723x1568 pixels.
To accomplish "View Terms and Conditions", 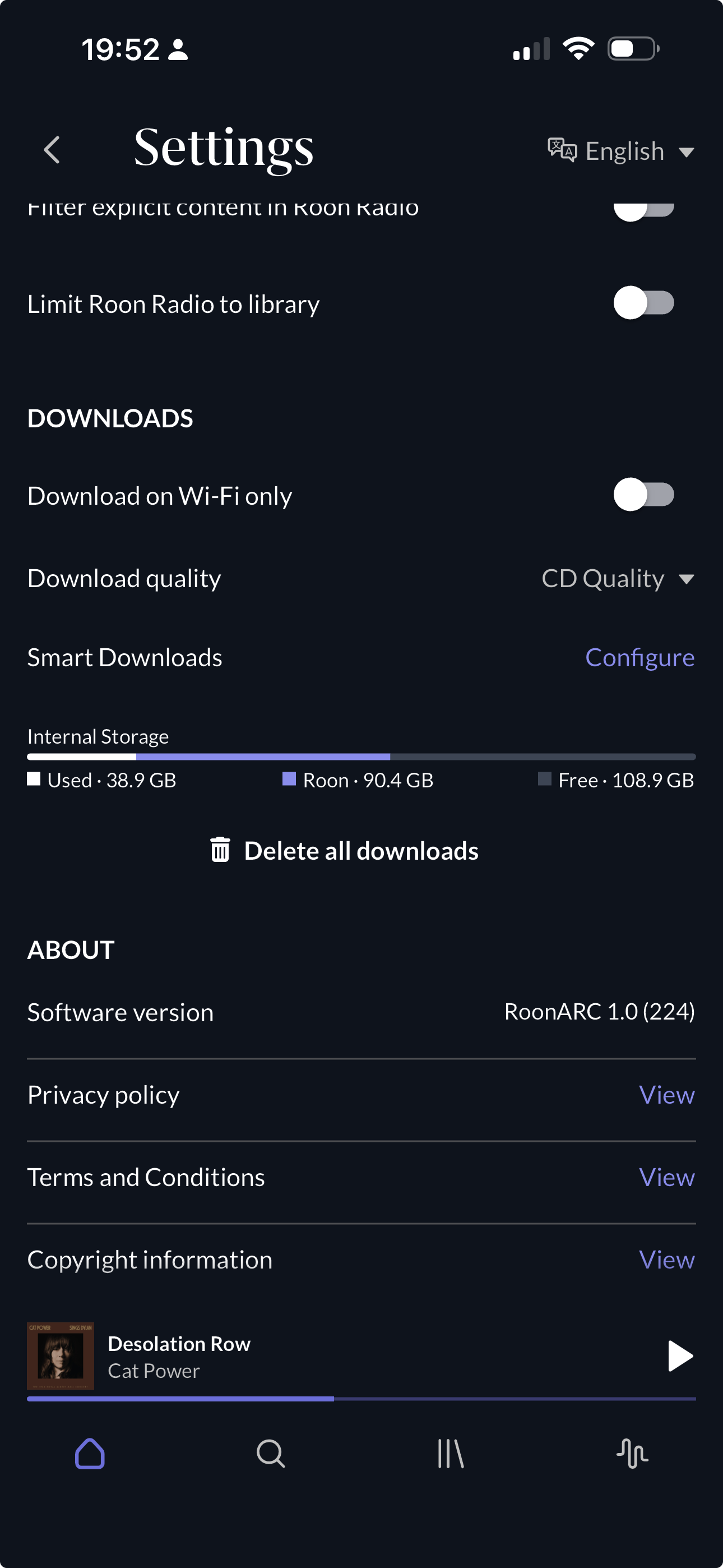I will coord(666,1177).
